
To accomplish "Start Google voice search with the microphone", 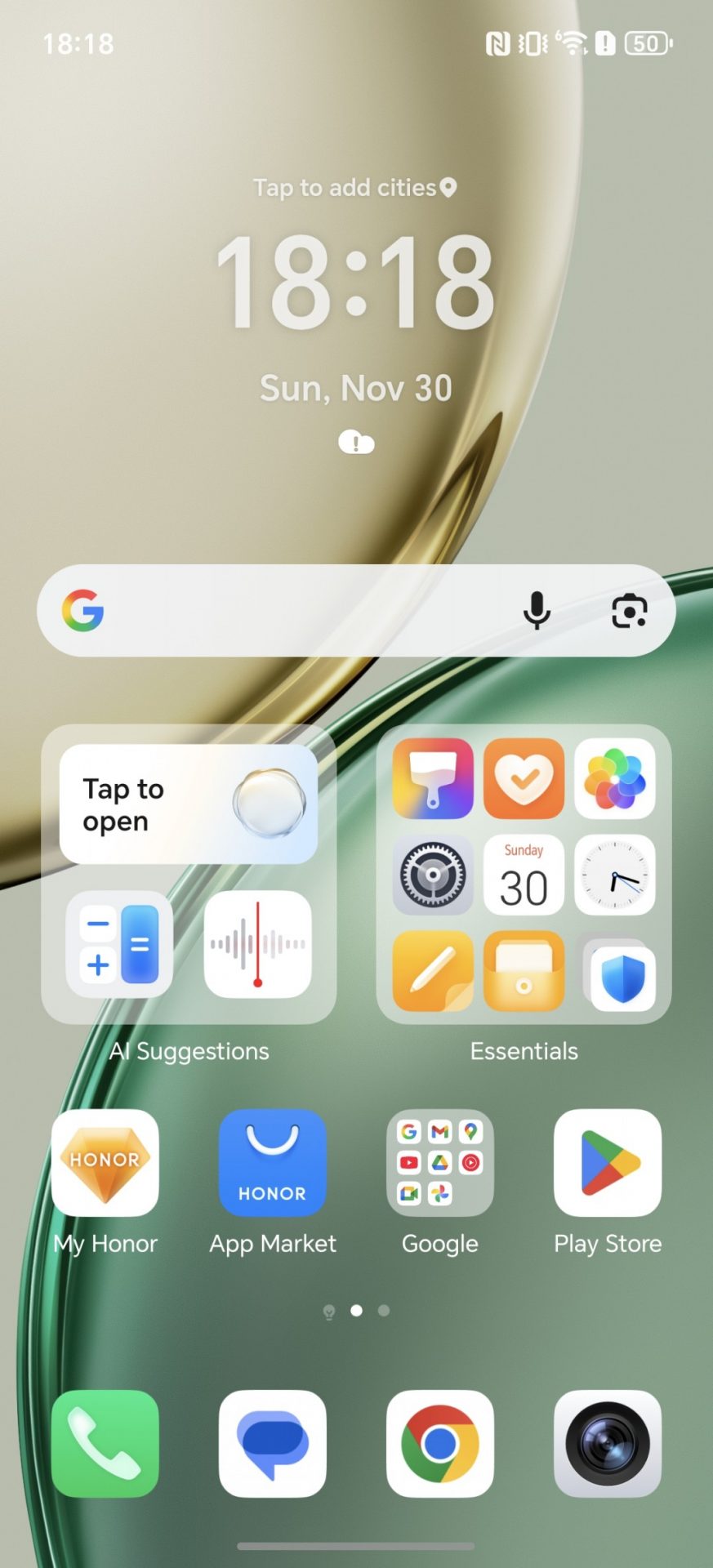I will click(537, 611).
